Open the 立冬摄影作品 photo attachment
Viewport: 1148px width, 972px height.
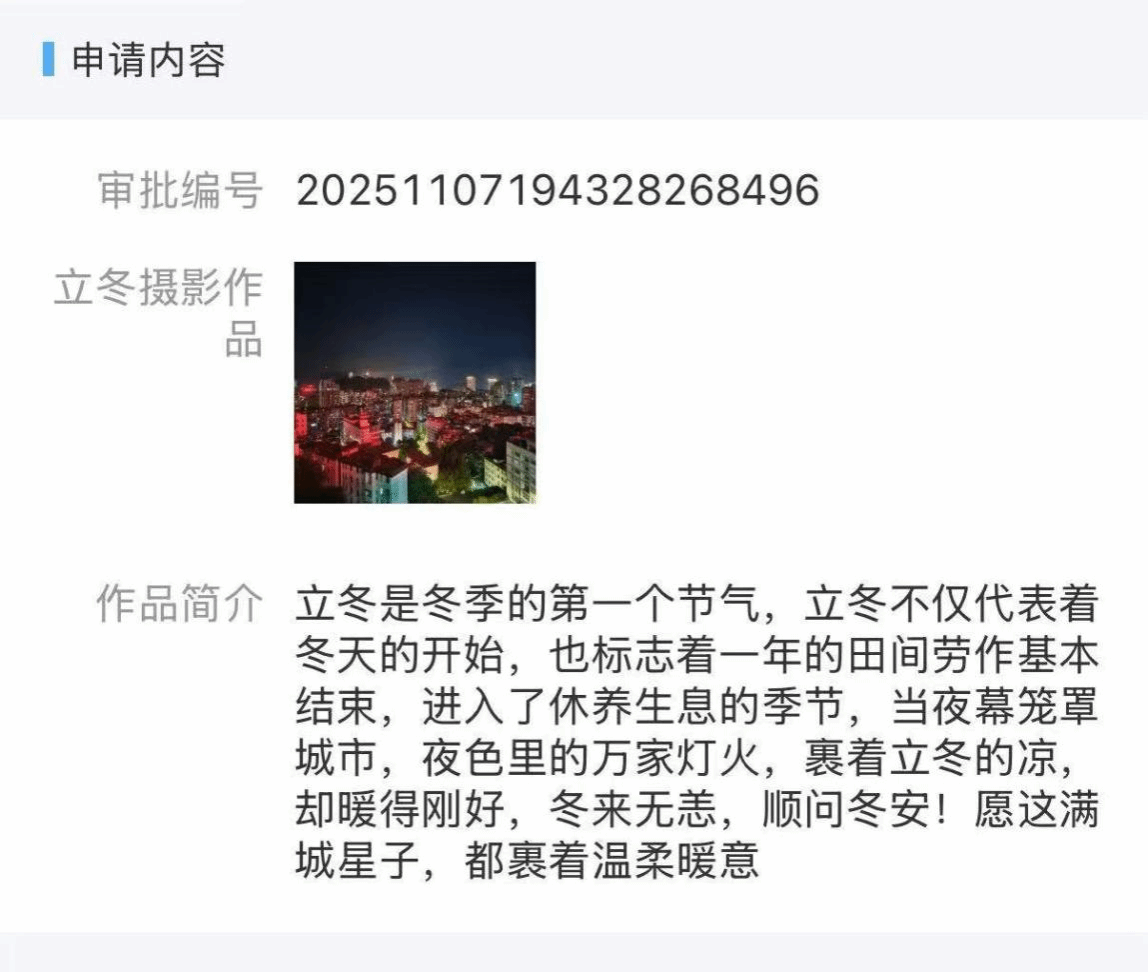coord(415,382)
